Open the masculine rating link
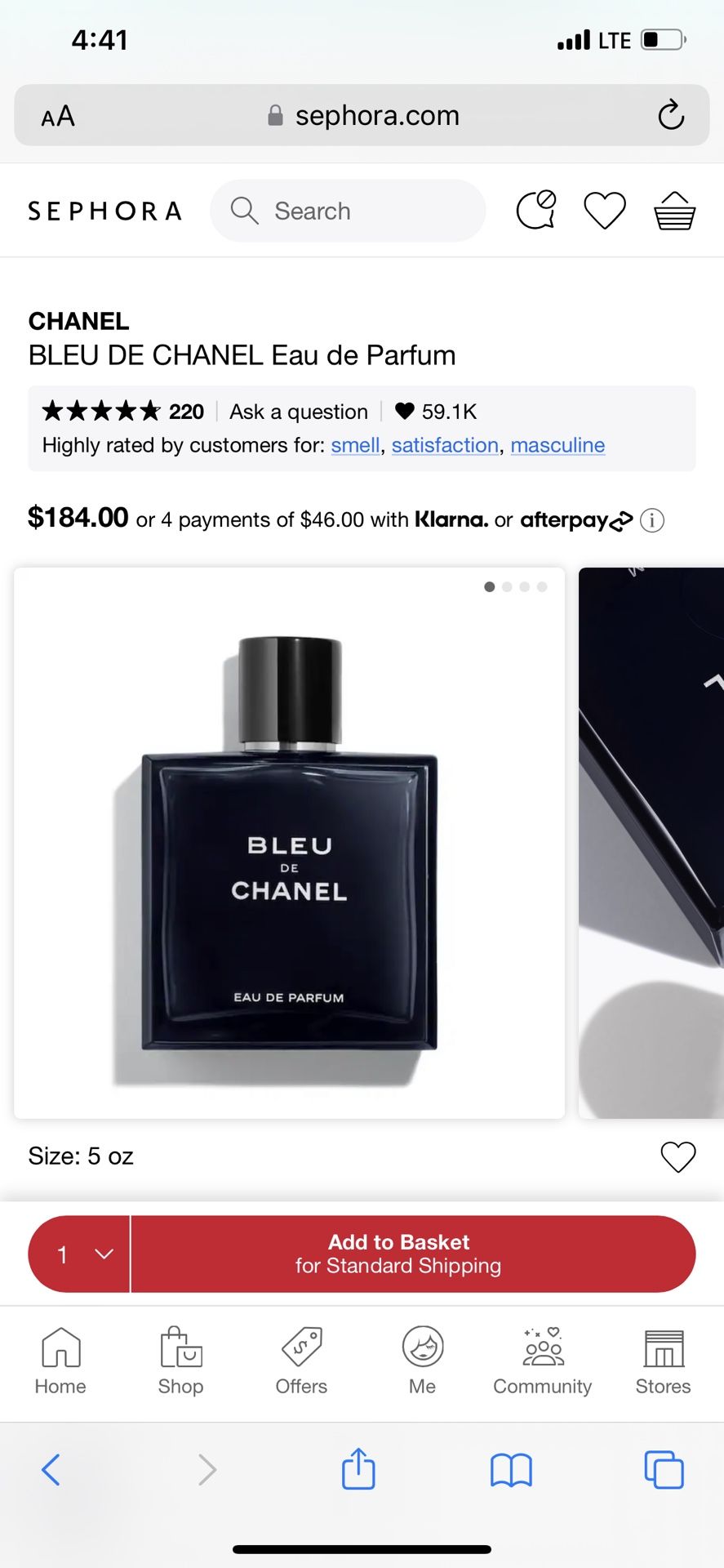This screenshot has height=1568, width=724. (557, 445)
